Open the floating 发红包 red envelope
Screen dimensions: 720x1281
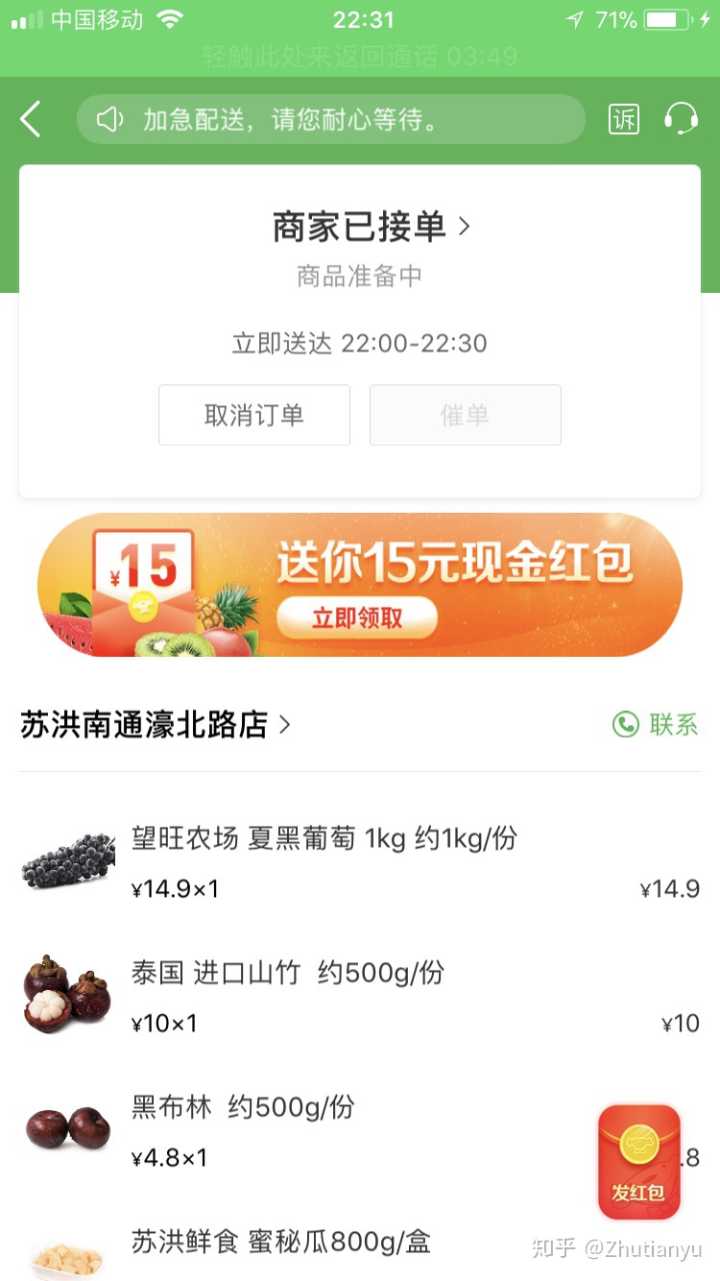638,1162
